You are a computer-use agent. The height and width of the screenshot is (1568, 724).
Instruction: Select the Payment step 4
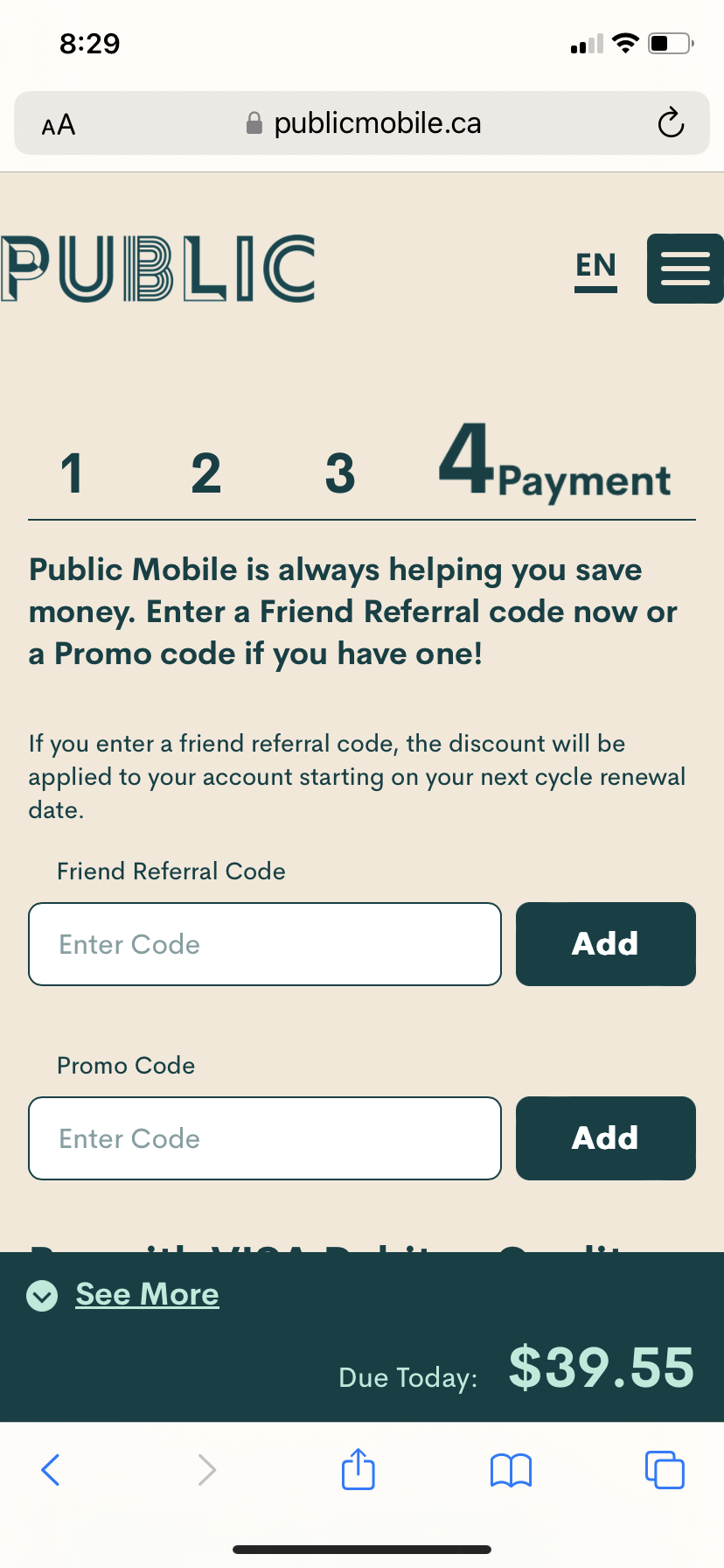pos(553,471)
